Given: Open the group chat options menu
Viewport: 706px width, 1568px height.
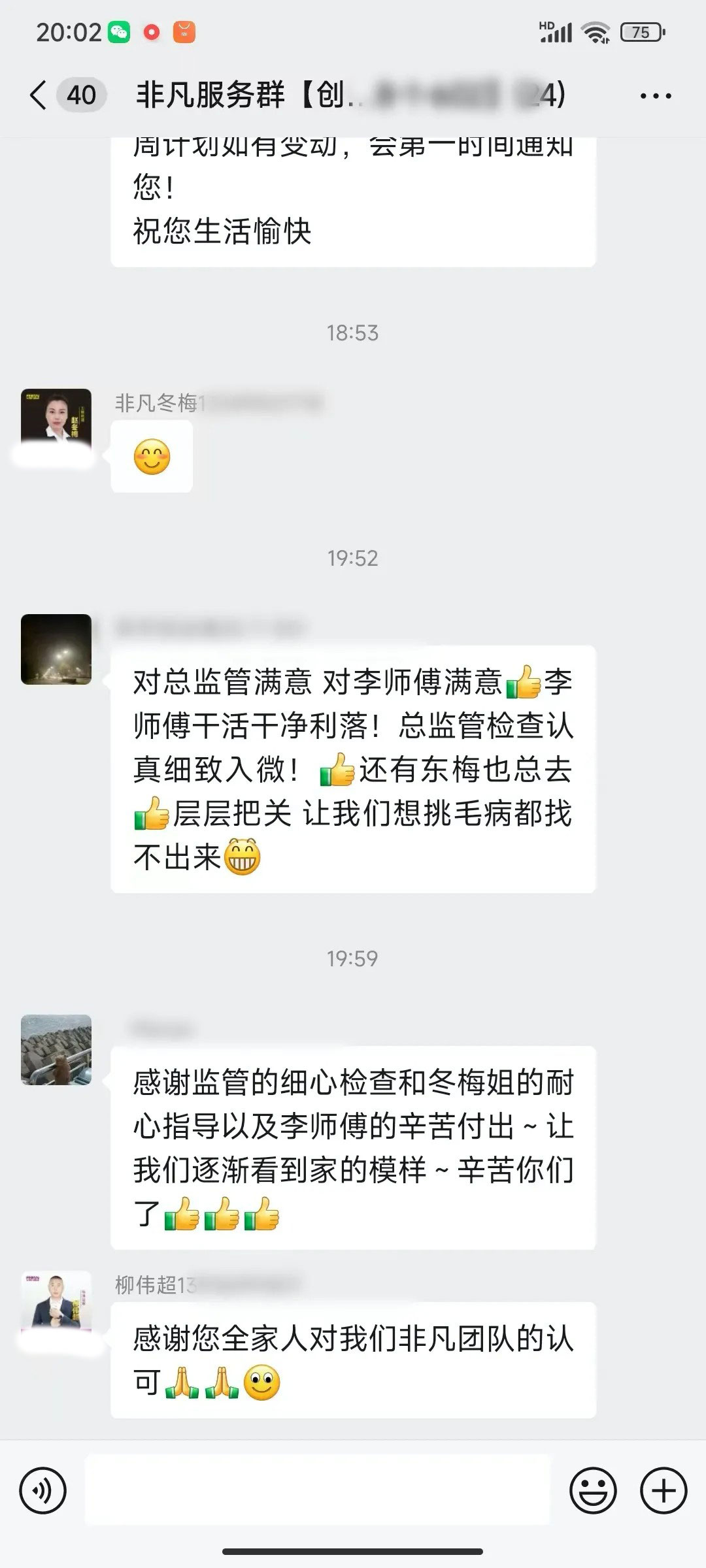Looking at the screenshot, I should [x=655, y=96].
